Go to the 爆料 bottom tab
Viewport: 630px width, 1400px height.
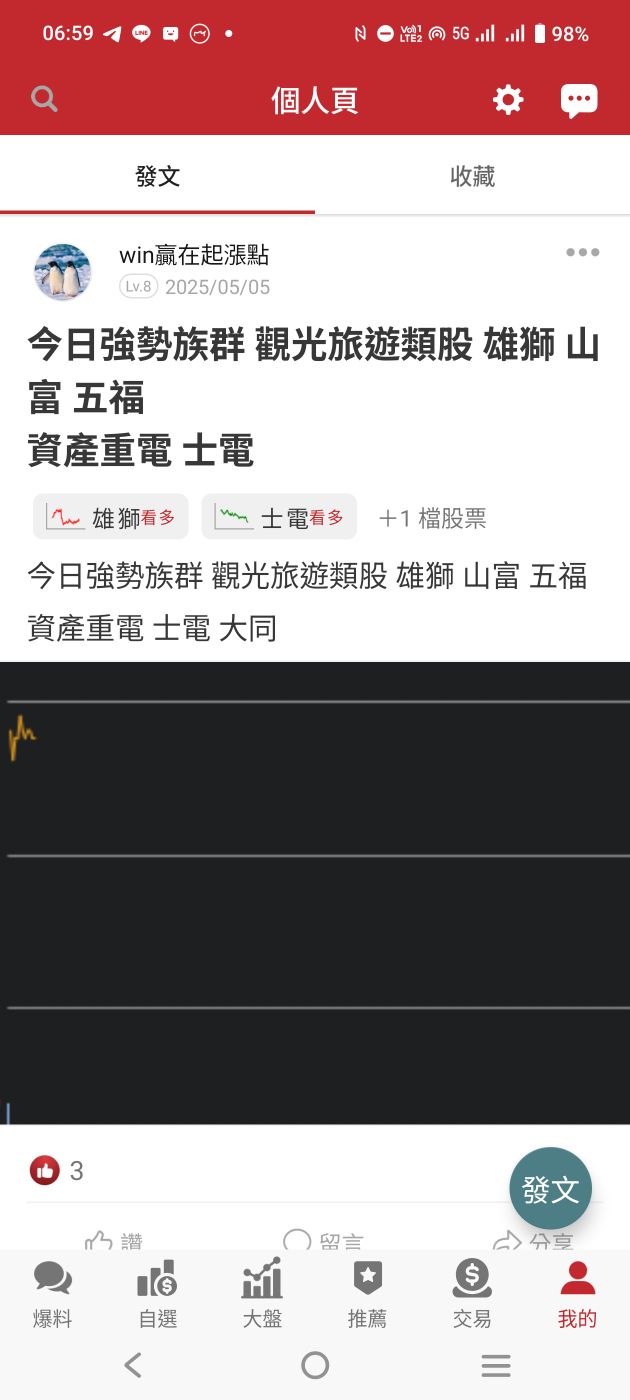52,1294
